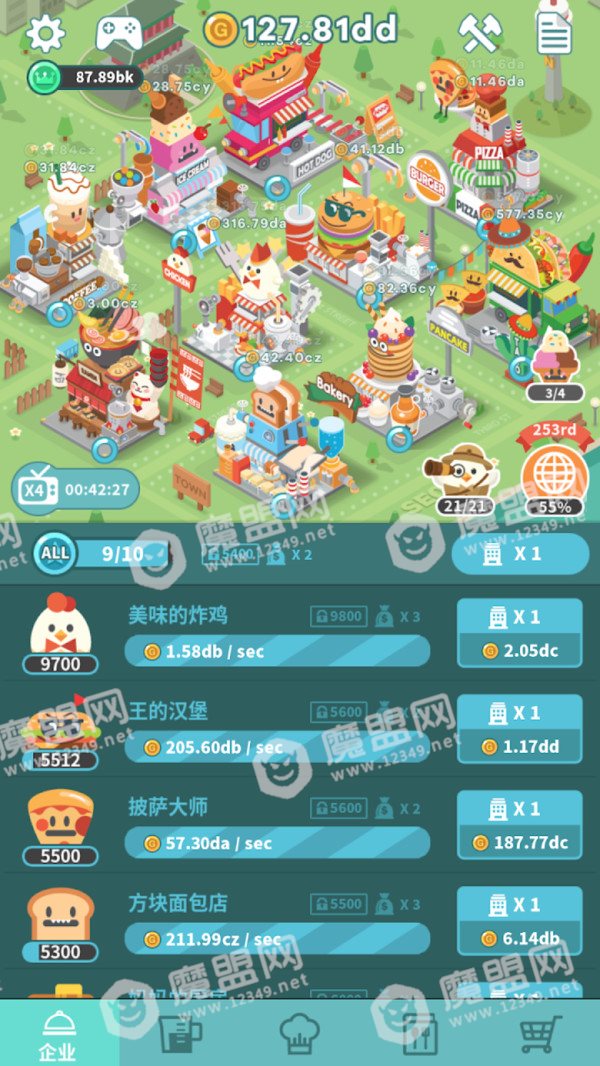Open the shopping cart tab
This screenshot has height=1066, width=600.
540,1033
